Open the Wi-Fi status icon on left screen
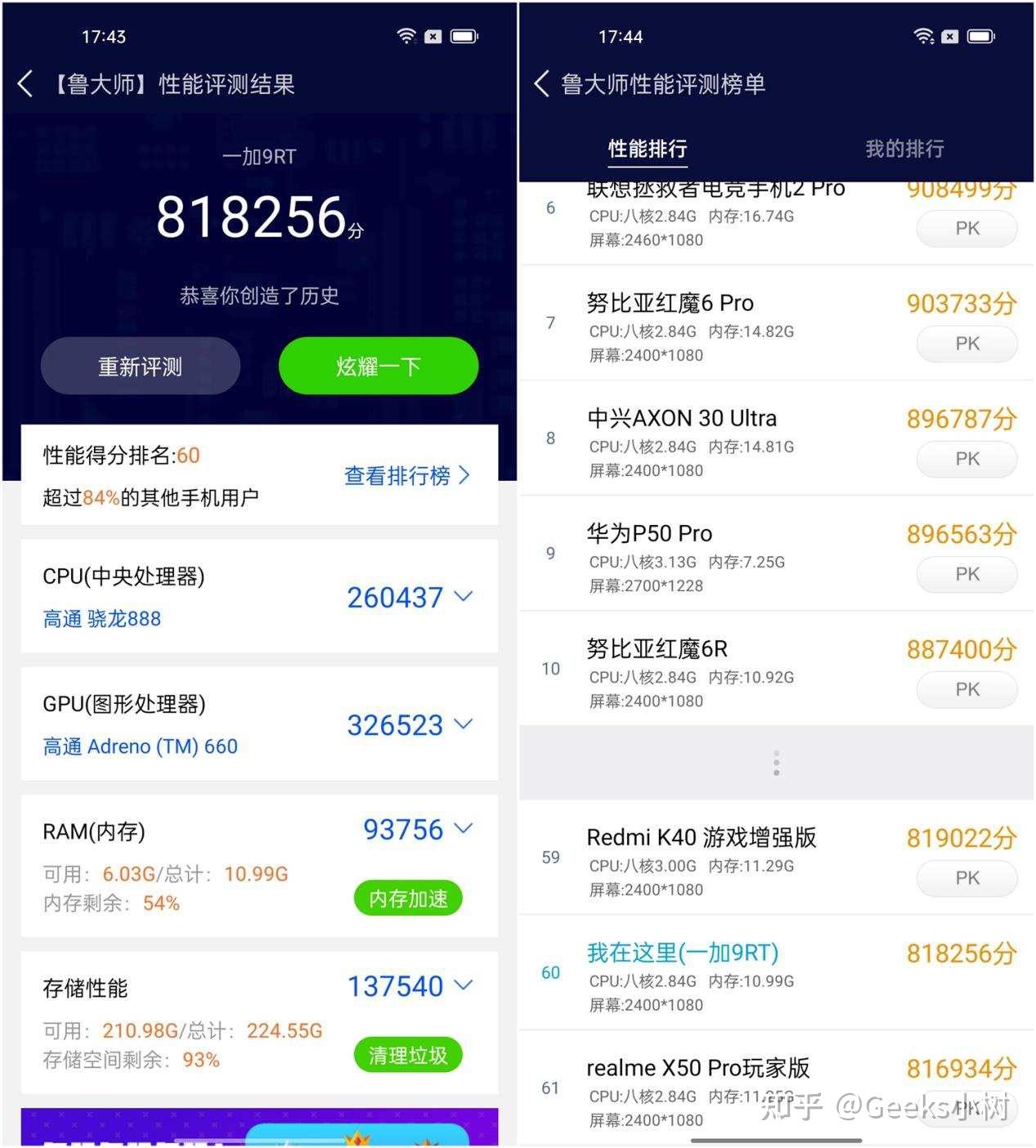This screenshot has width=1036, height=1148. coord(406,34)
